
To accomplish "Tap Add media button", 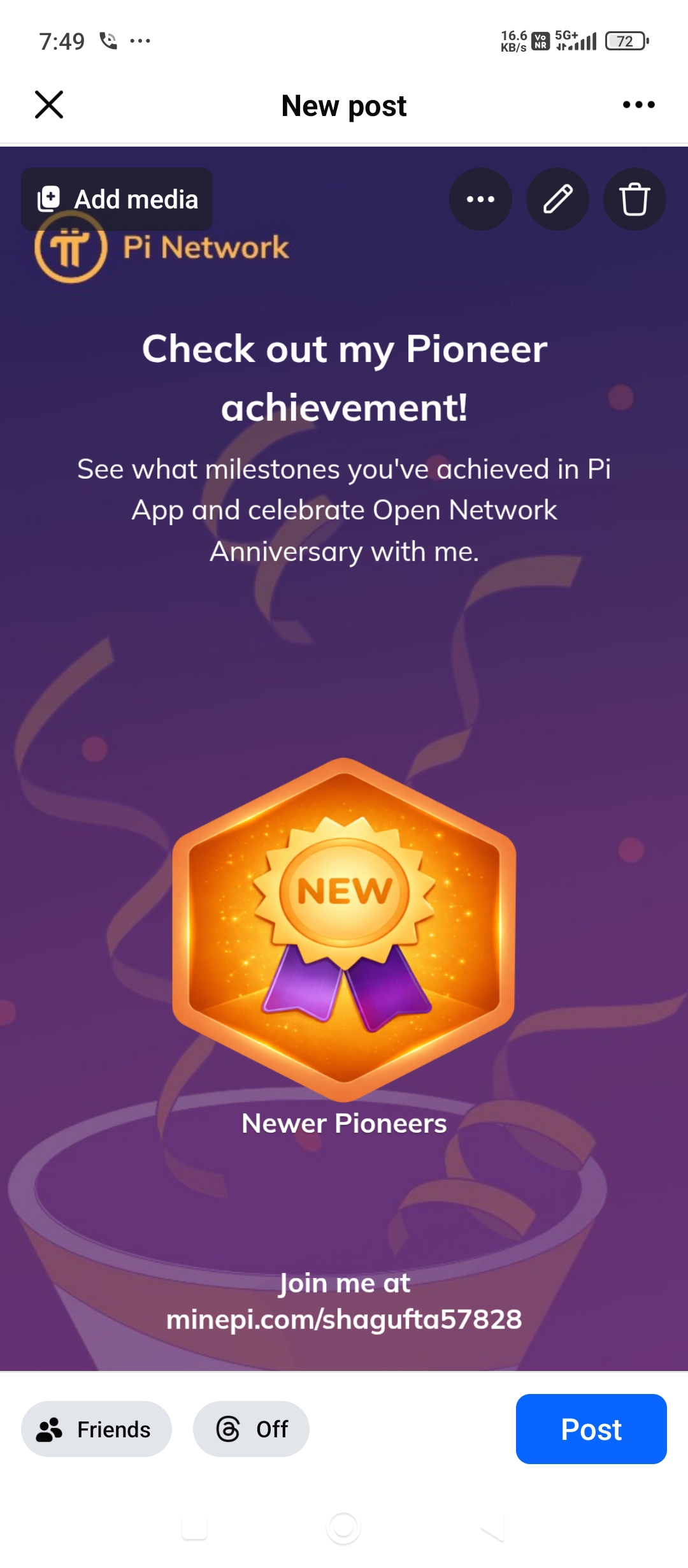I will pos(117,200).
